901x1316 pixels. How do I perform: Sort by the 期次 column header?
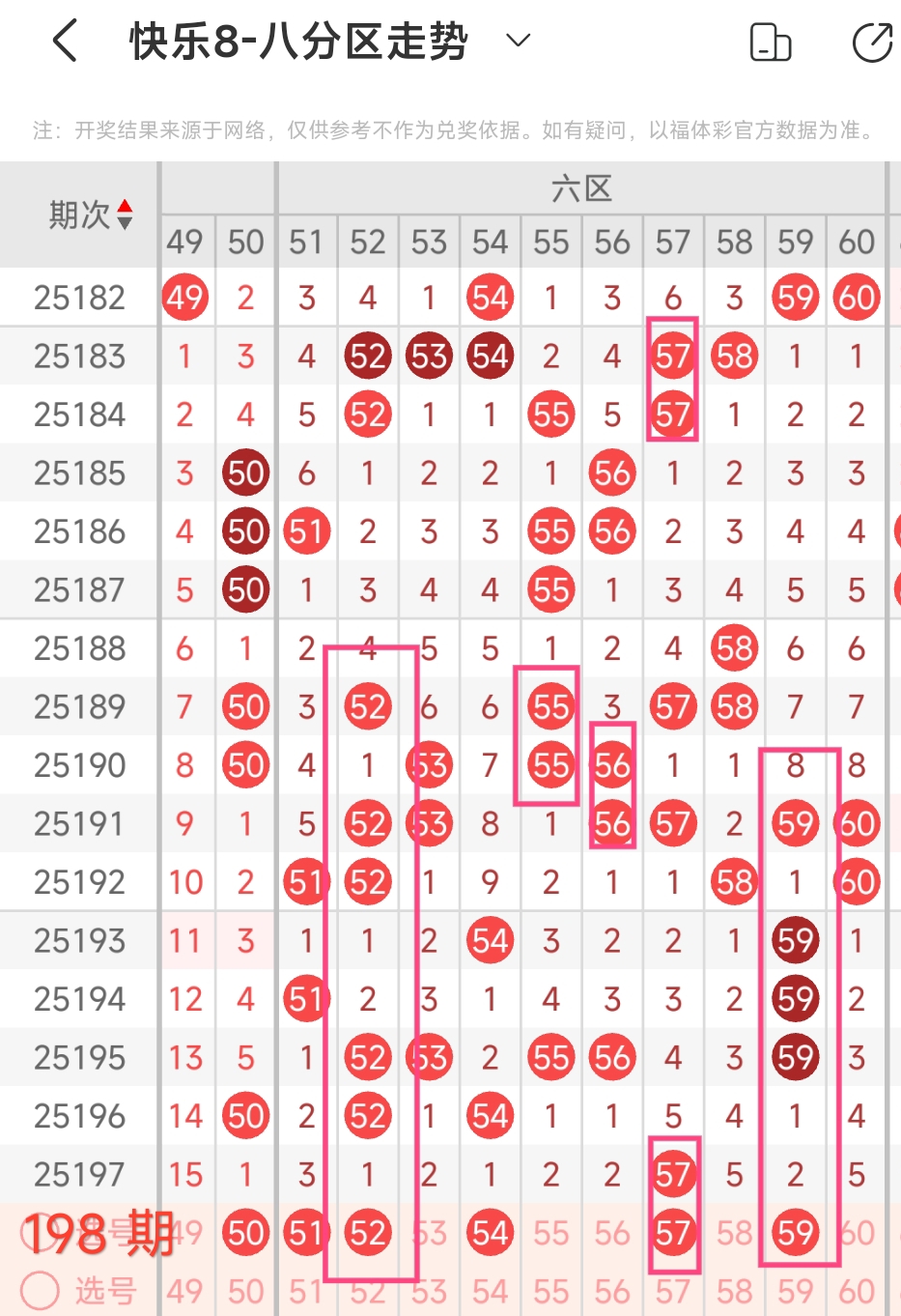point(90,215)
